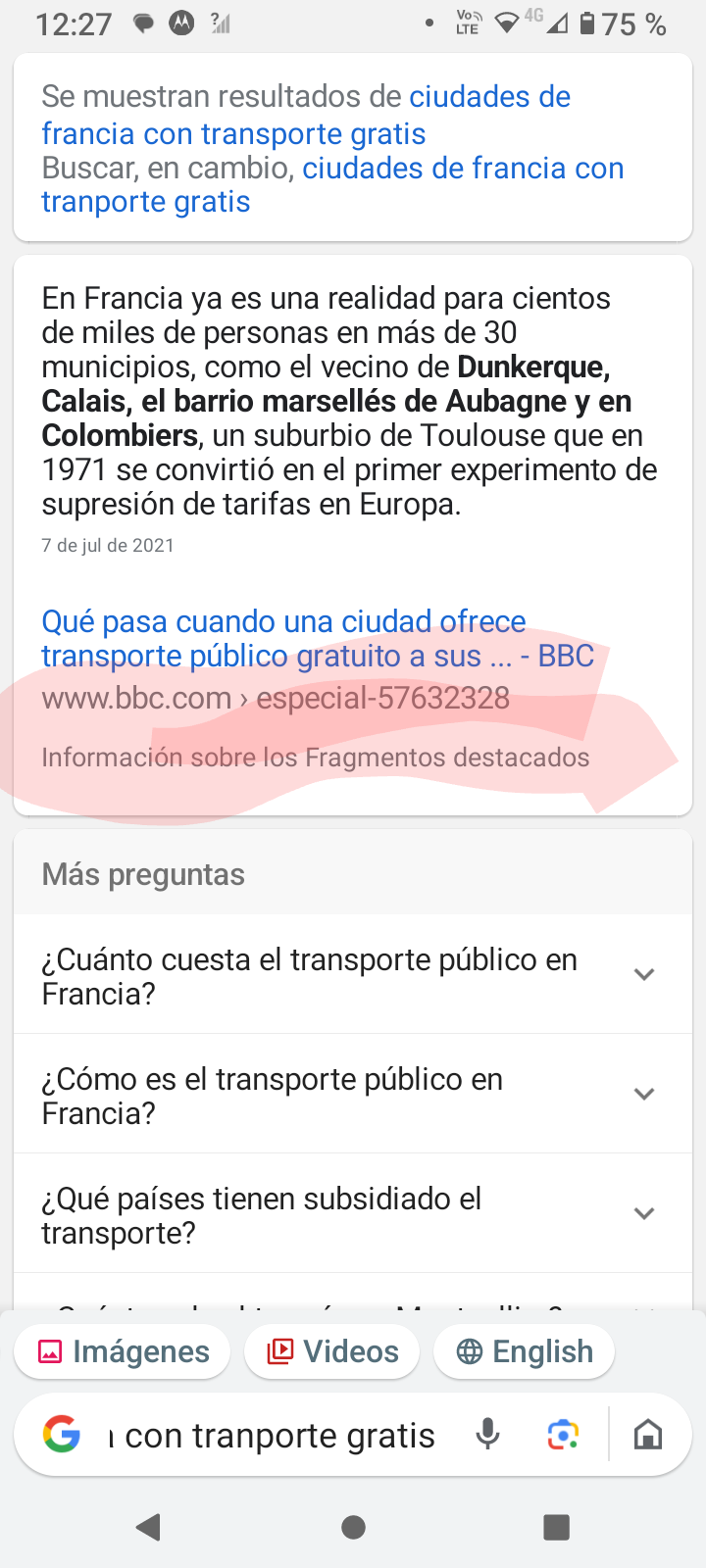Expand '¿Cuánto cuesta el transporte público en Francia?'

coord(353,974)
